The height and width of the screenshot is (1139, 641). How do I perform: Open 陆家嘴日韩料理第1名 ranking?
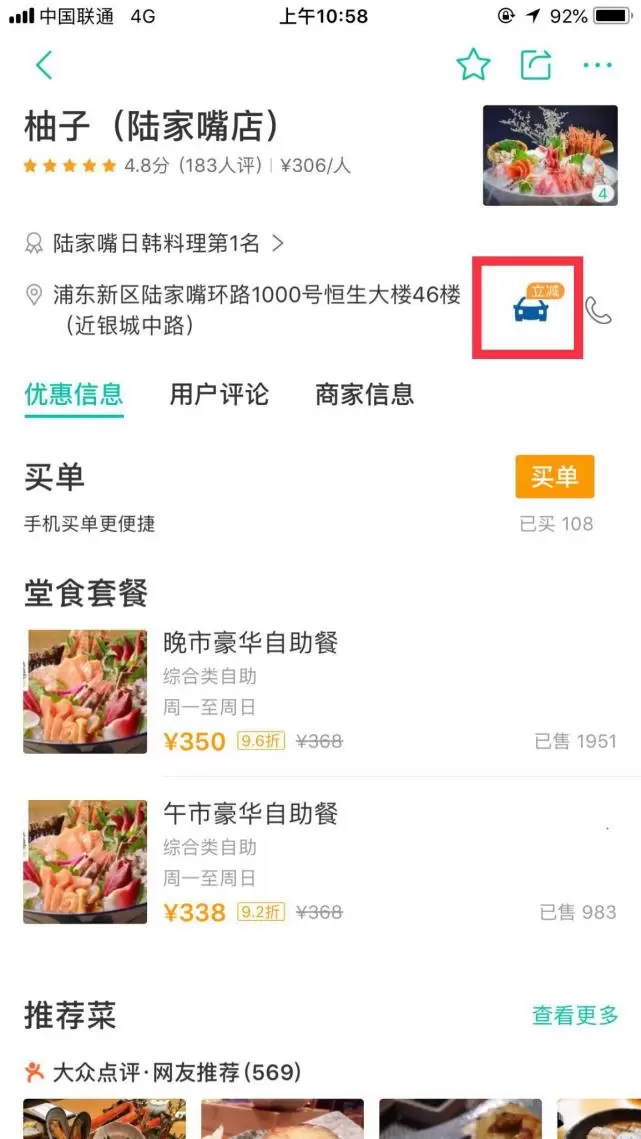pyautogui.click(x=155, y=243)
